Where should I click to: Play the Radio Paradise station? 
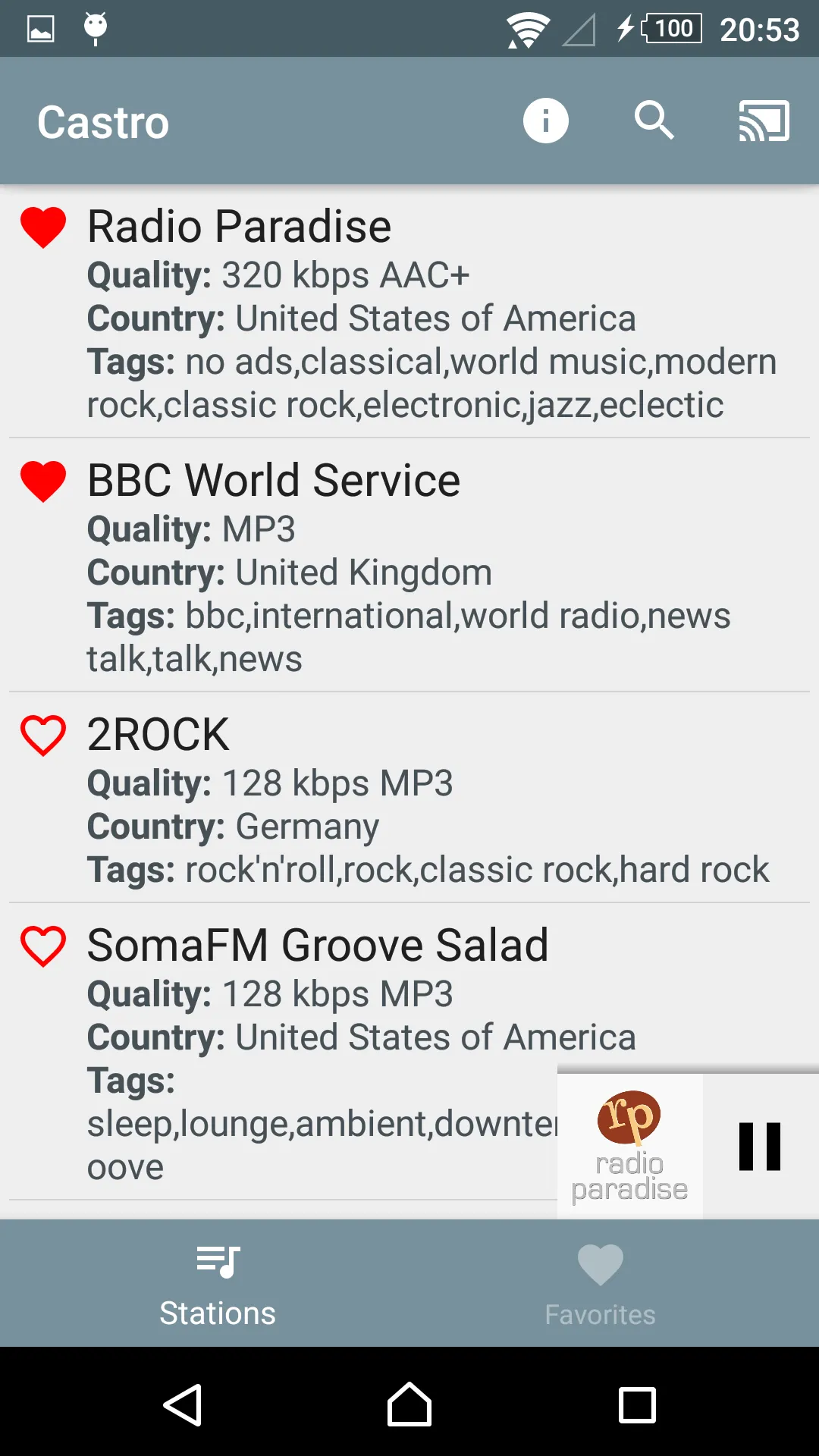(409, 311)
